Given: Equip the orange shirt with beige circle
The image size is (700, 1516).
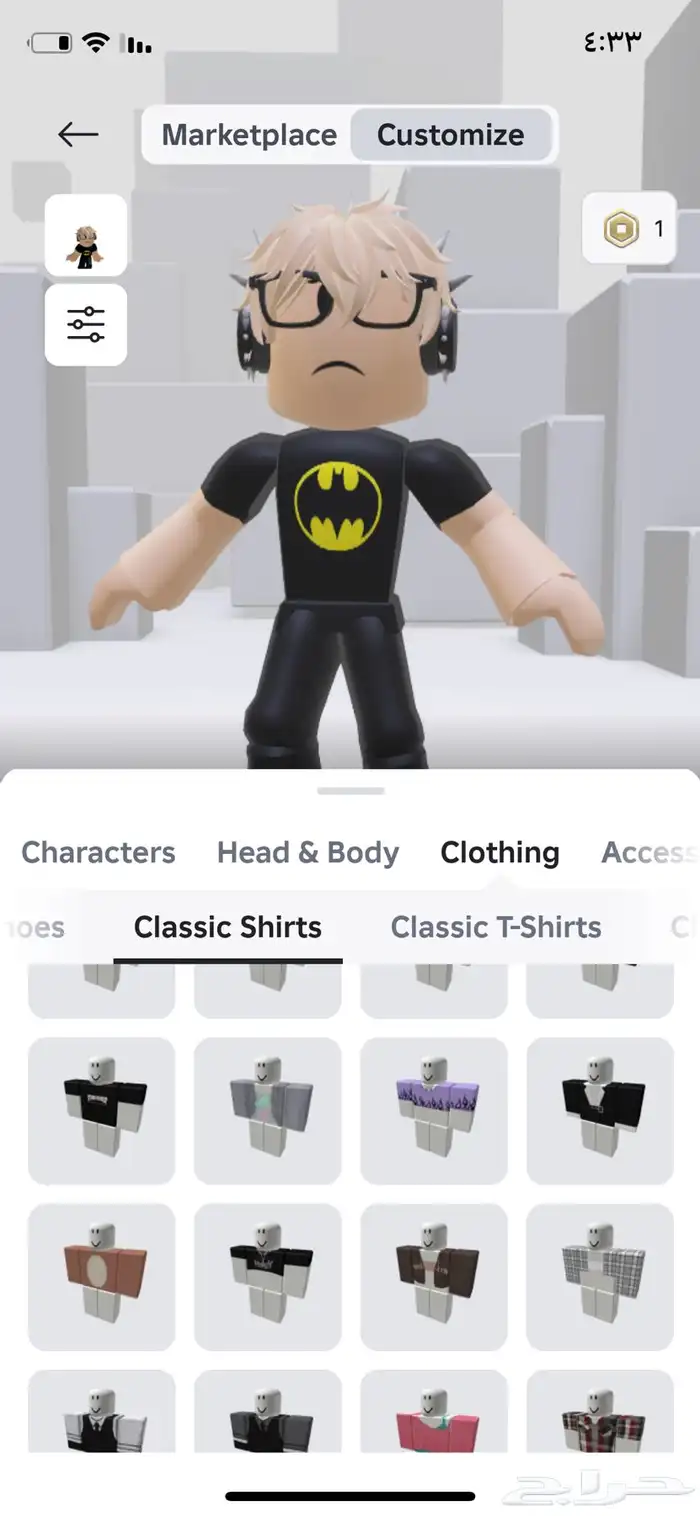Looking at the screenshot, I should tap(101, 1276).
